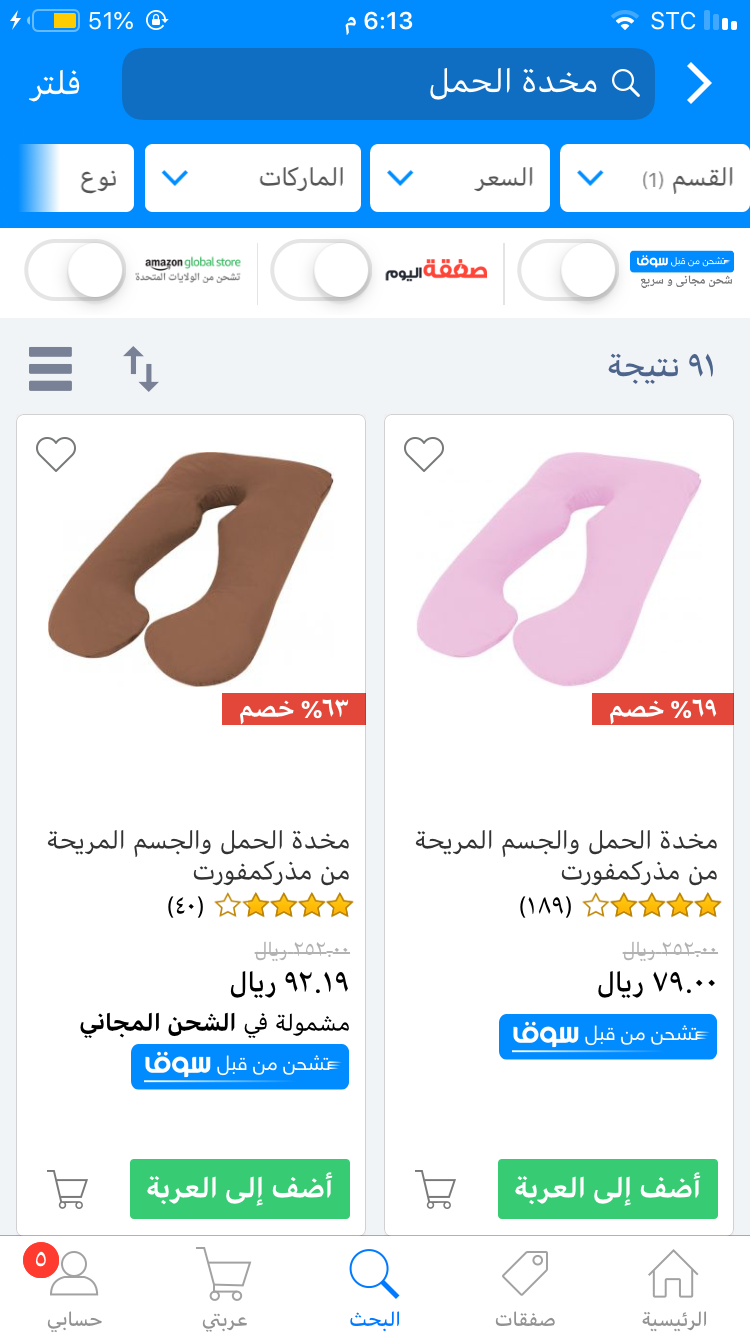Add the pink pillow to wishlist
The width and height of the screenshot is (750, 1334).
[x=424, y=454]
